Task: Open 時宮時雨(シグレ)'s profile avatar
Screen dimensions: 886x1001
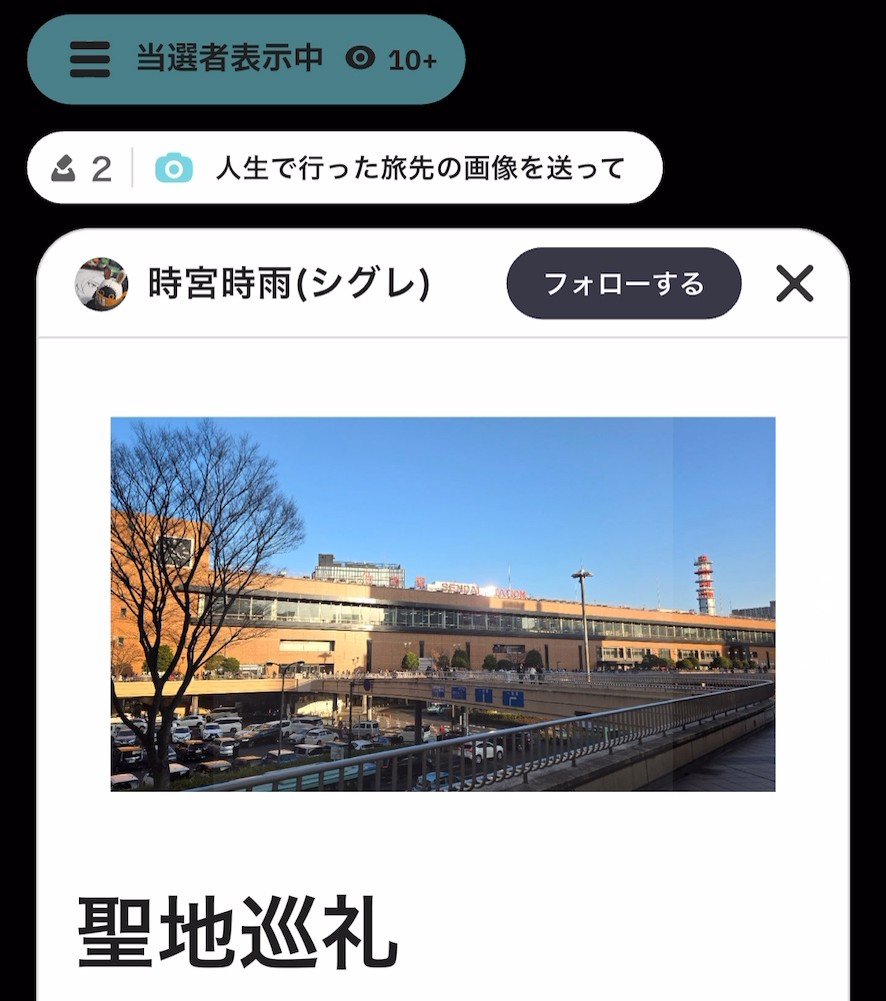Action: click(x=101, y=285)
